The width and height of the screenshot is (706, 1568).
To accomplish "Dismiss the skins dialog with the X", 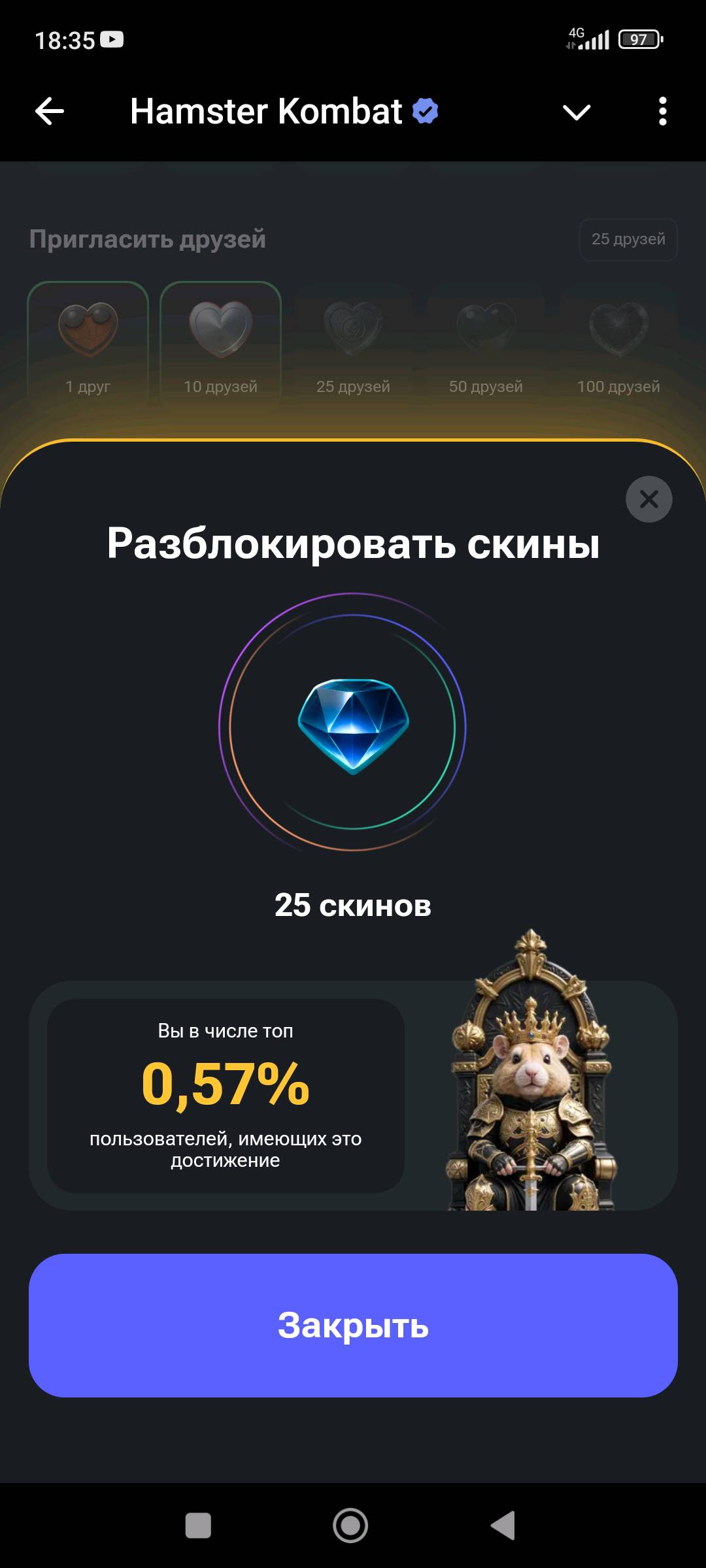I will click(648, 499).
